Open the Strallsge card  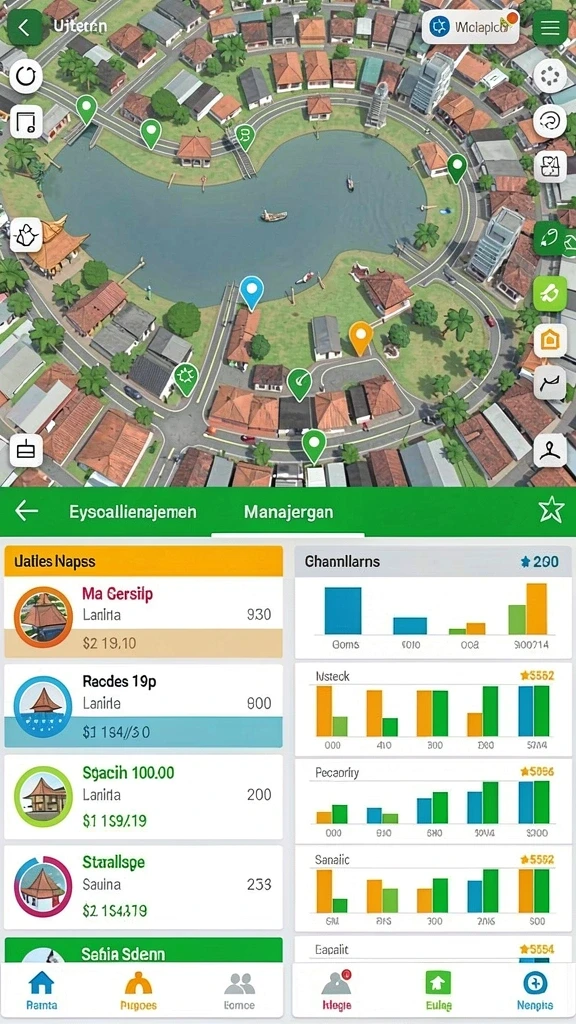144,887
